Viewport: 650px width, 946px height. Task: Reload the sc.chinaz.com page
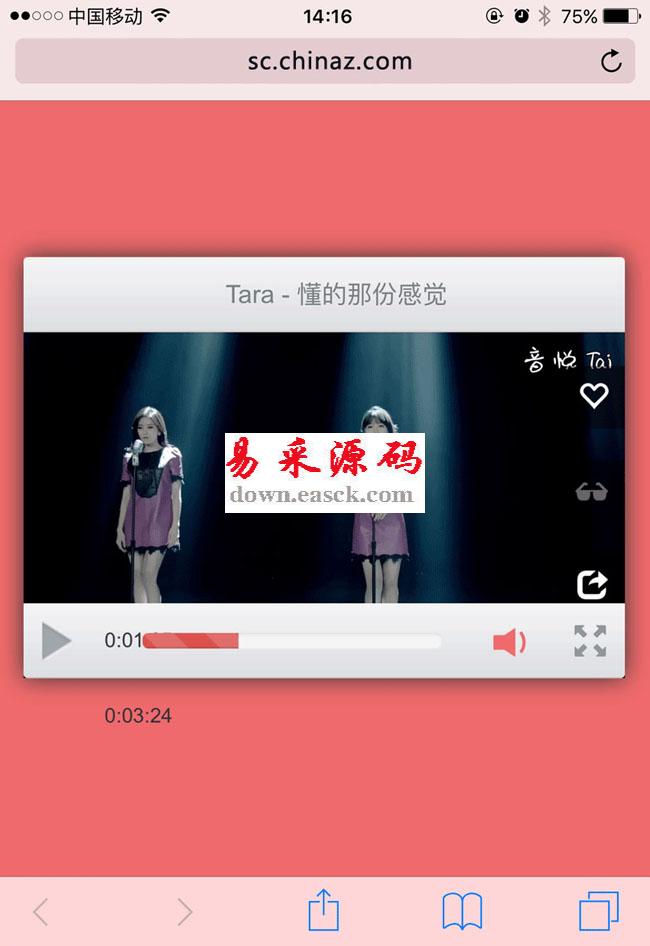click(611, 62)
